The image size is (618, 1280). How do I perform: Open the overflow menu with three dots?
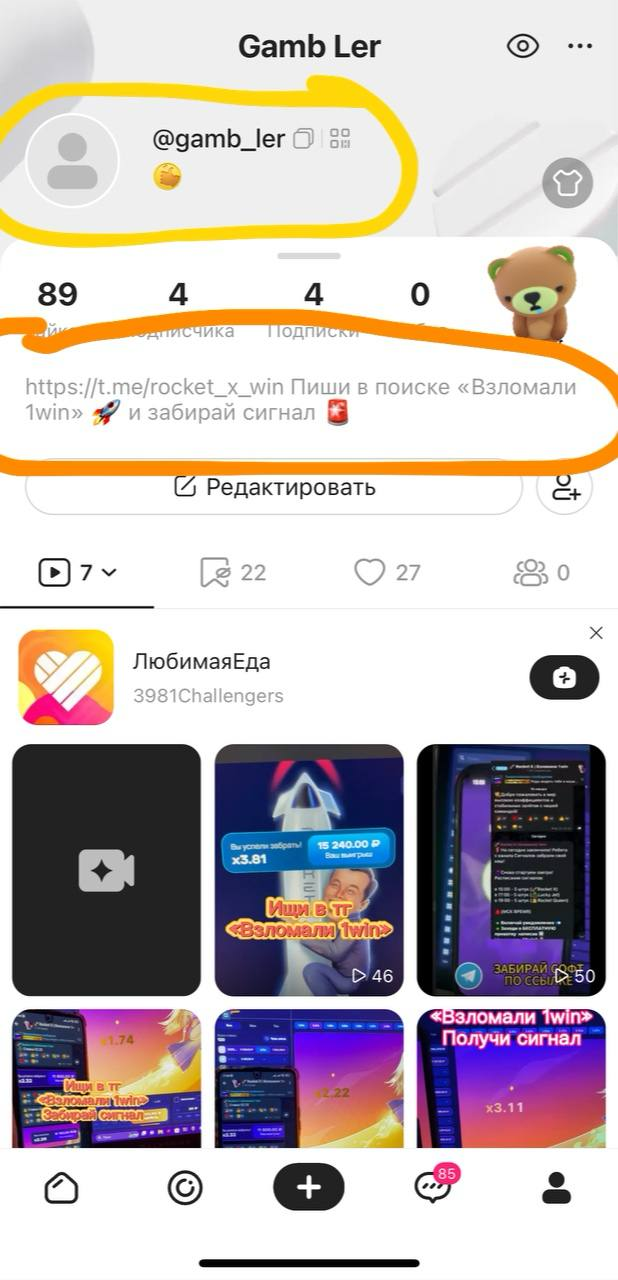click(x=580, y=46)
